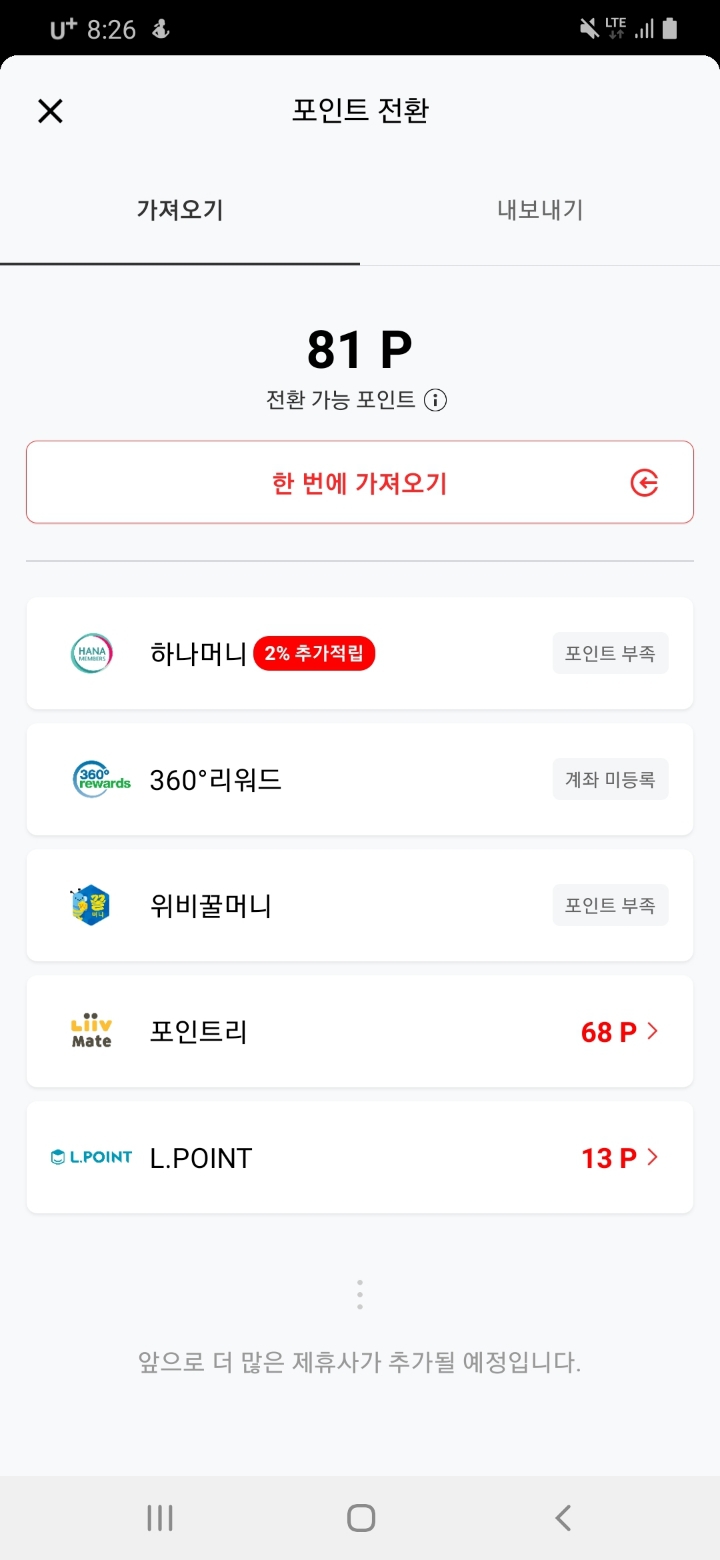Tap the vertical ellipsis above the partner notice
This screenshot has width=720, height=1560.
point(359,1293)
